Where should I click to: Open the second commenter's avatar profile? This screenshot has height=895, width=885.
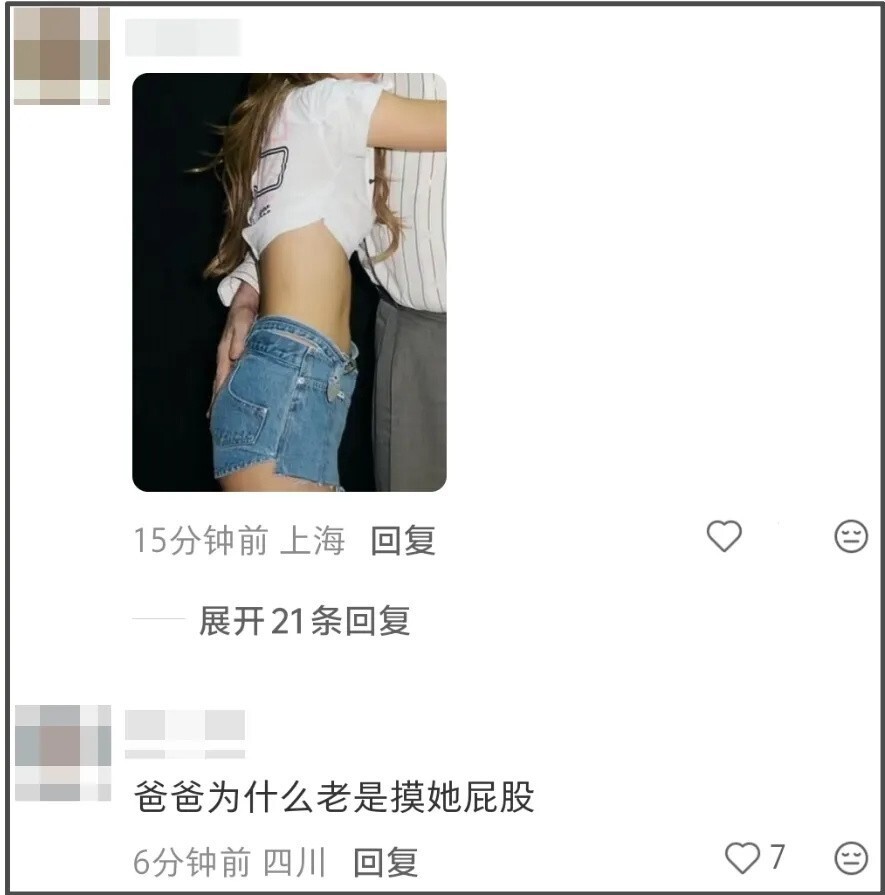(x=63, y=752)
